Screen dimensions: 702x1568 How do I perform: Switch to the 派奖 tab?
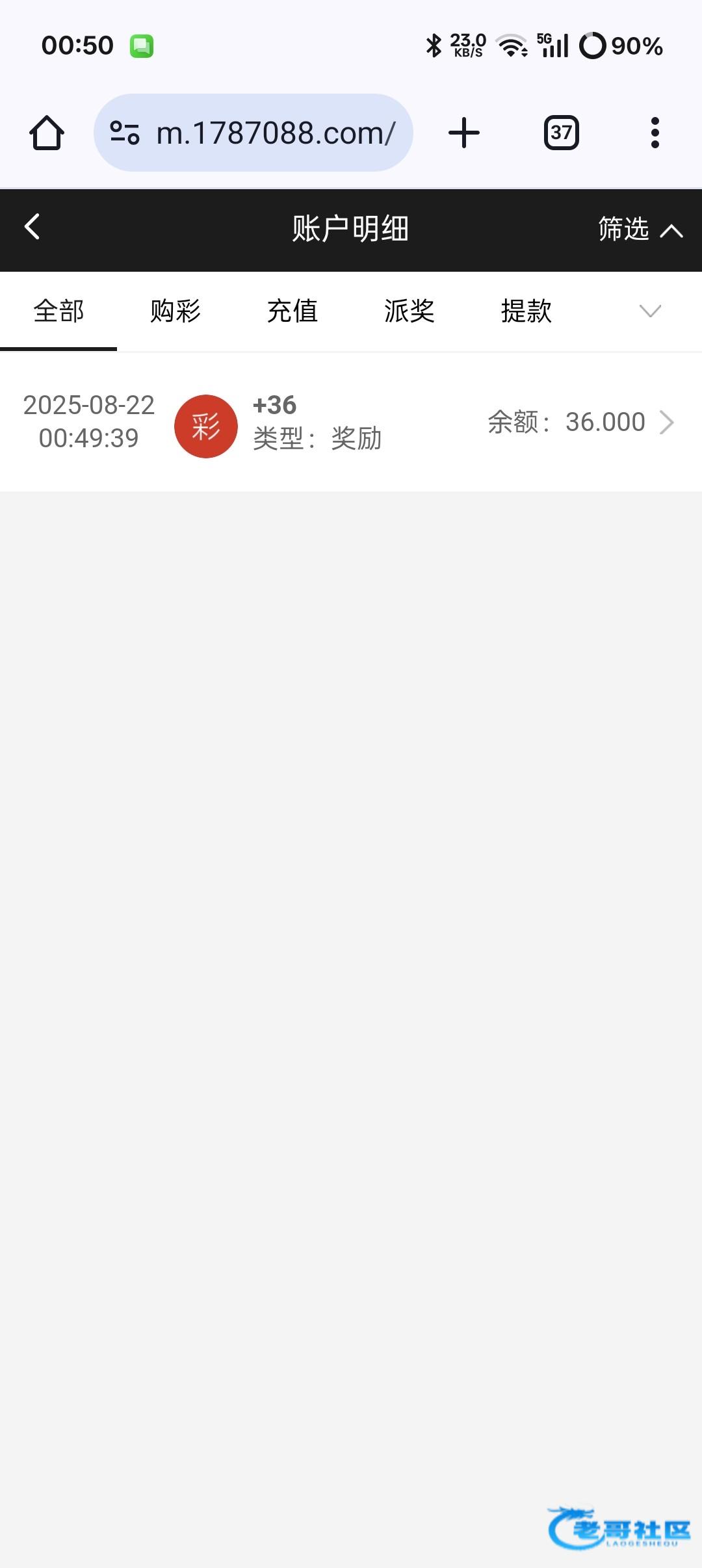(x=409, y=311)
